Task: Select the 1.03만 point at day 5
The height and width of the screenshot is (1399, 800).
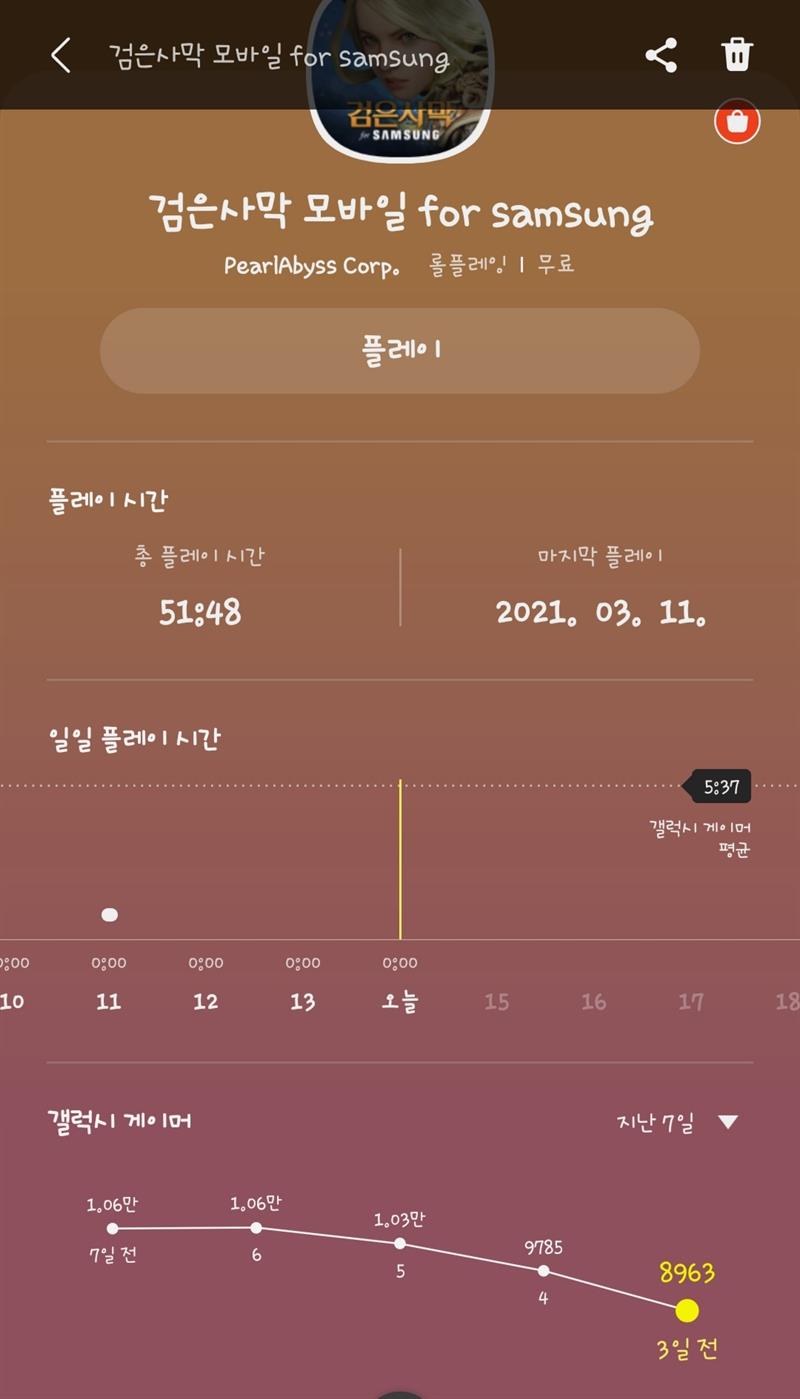Action: 400,1243
